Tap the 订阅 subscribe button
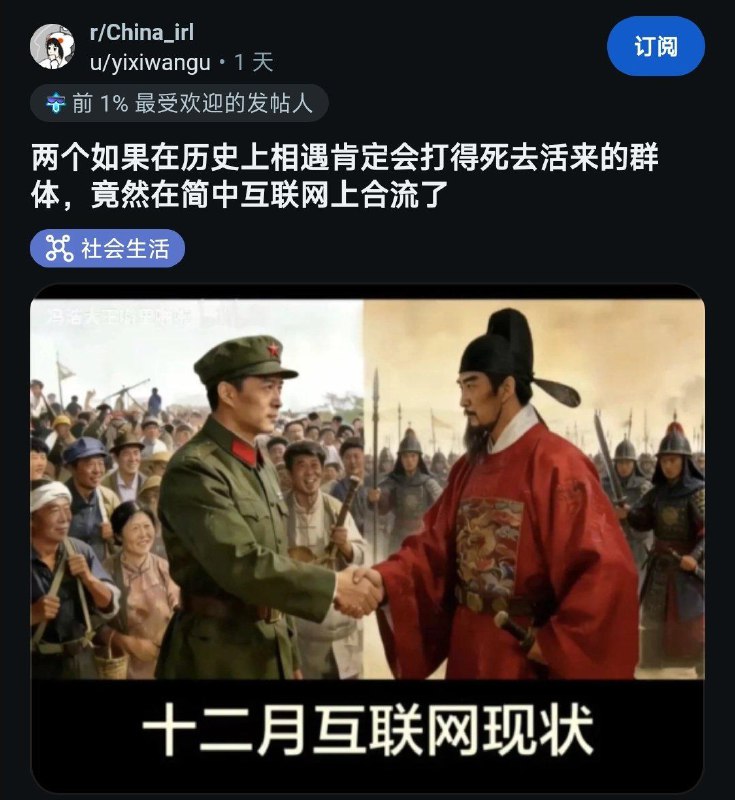735x800 pixels. (x=655, y=46)
